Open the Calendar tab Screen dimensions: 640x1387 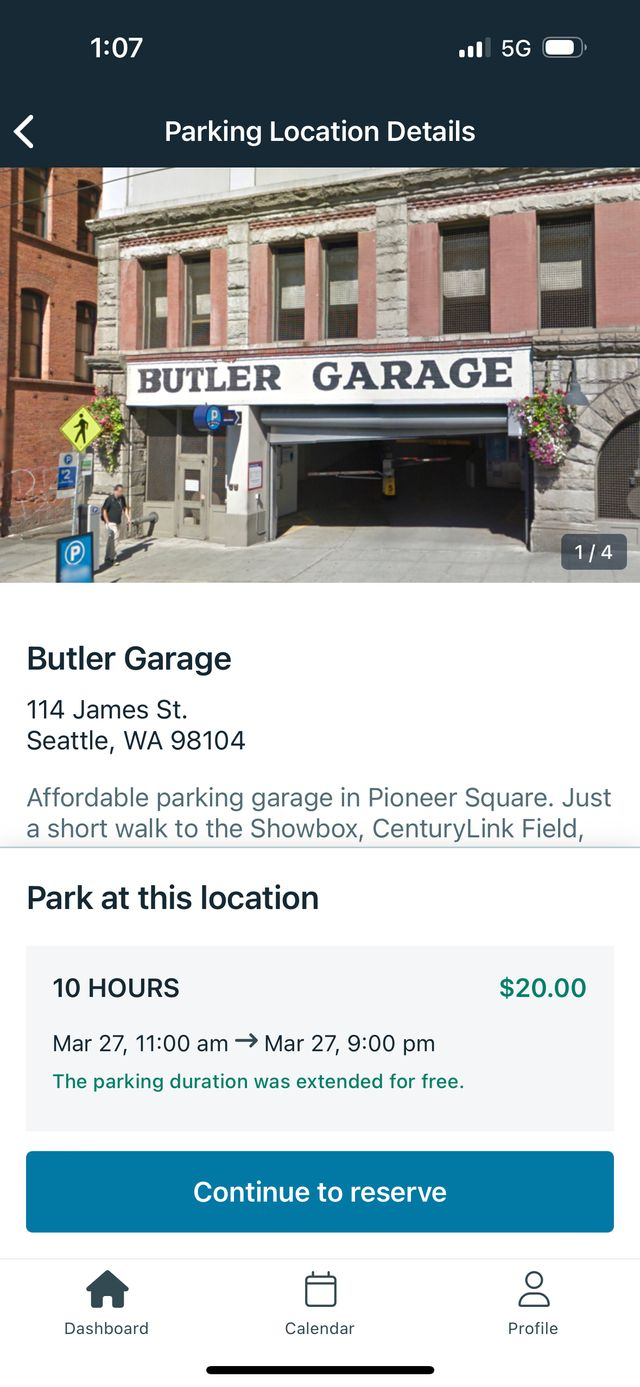pos(320,1303)
